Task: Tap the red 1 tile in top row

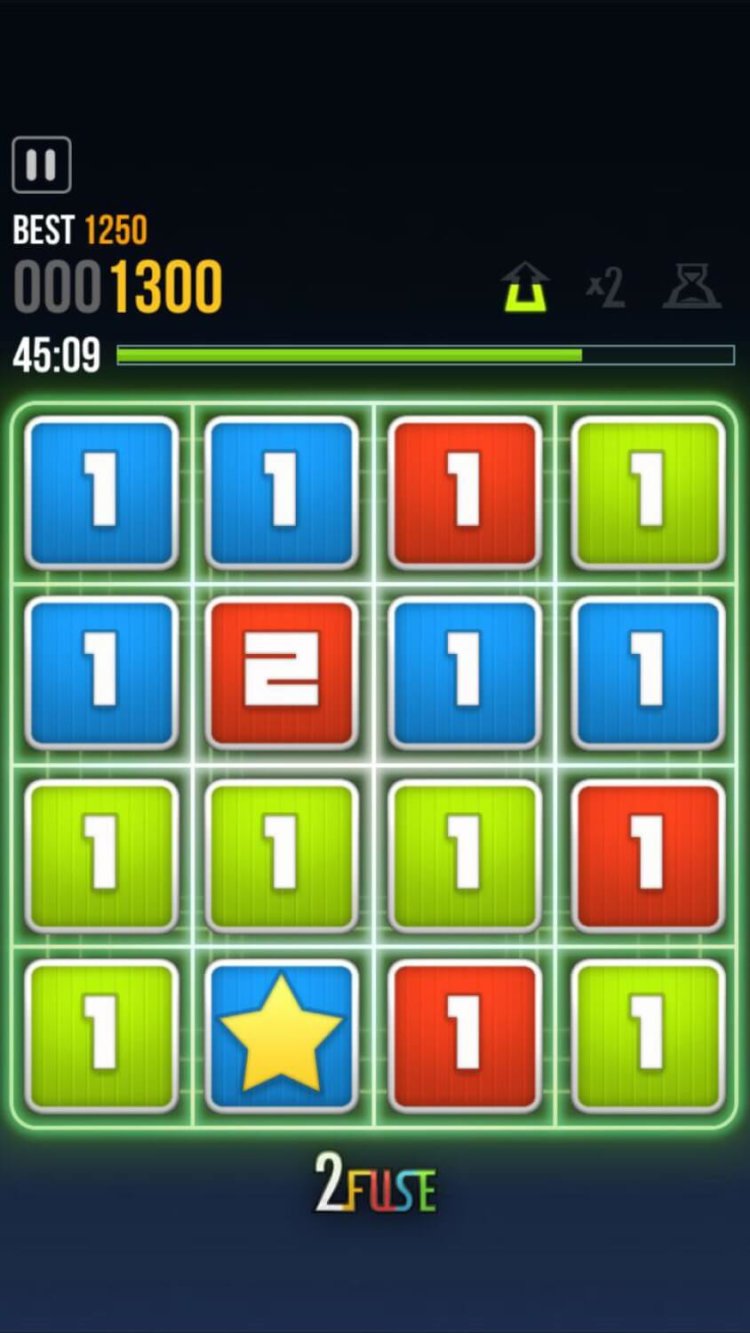Action: coord(464,490)
